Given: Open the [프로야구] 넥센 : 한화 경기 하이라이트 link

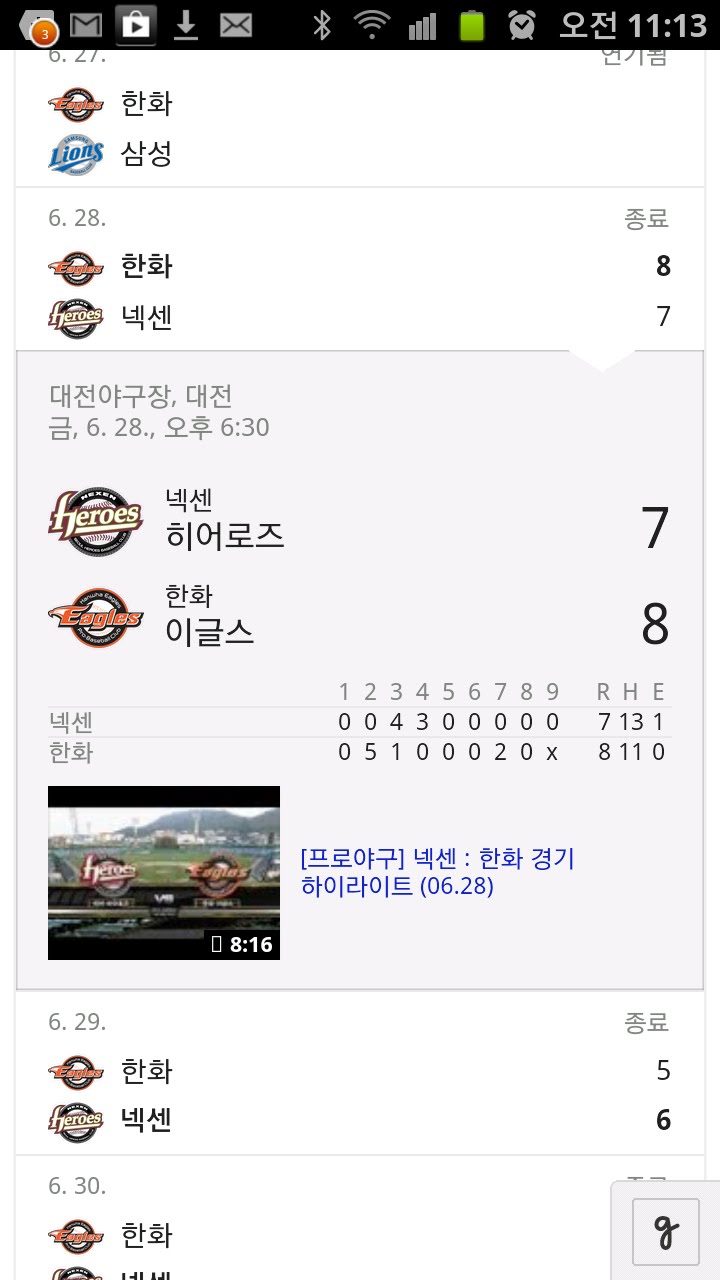Looking at the screenshot, I should [x=437, y=872].
